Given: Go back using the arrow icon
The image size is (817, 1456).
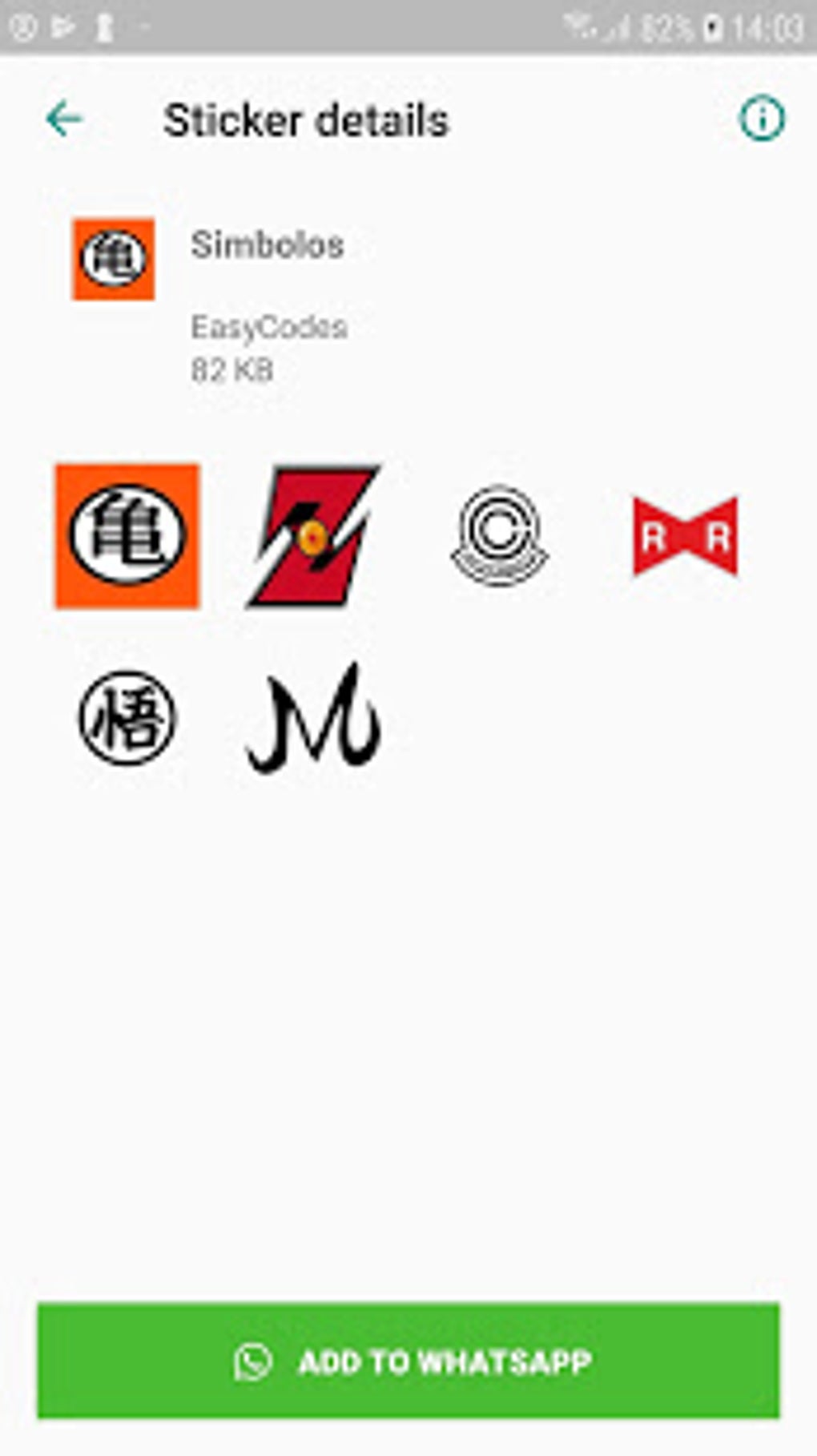Looking at the screenshot, I should click(x=64, y=120).
